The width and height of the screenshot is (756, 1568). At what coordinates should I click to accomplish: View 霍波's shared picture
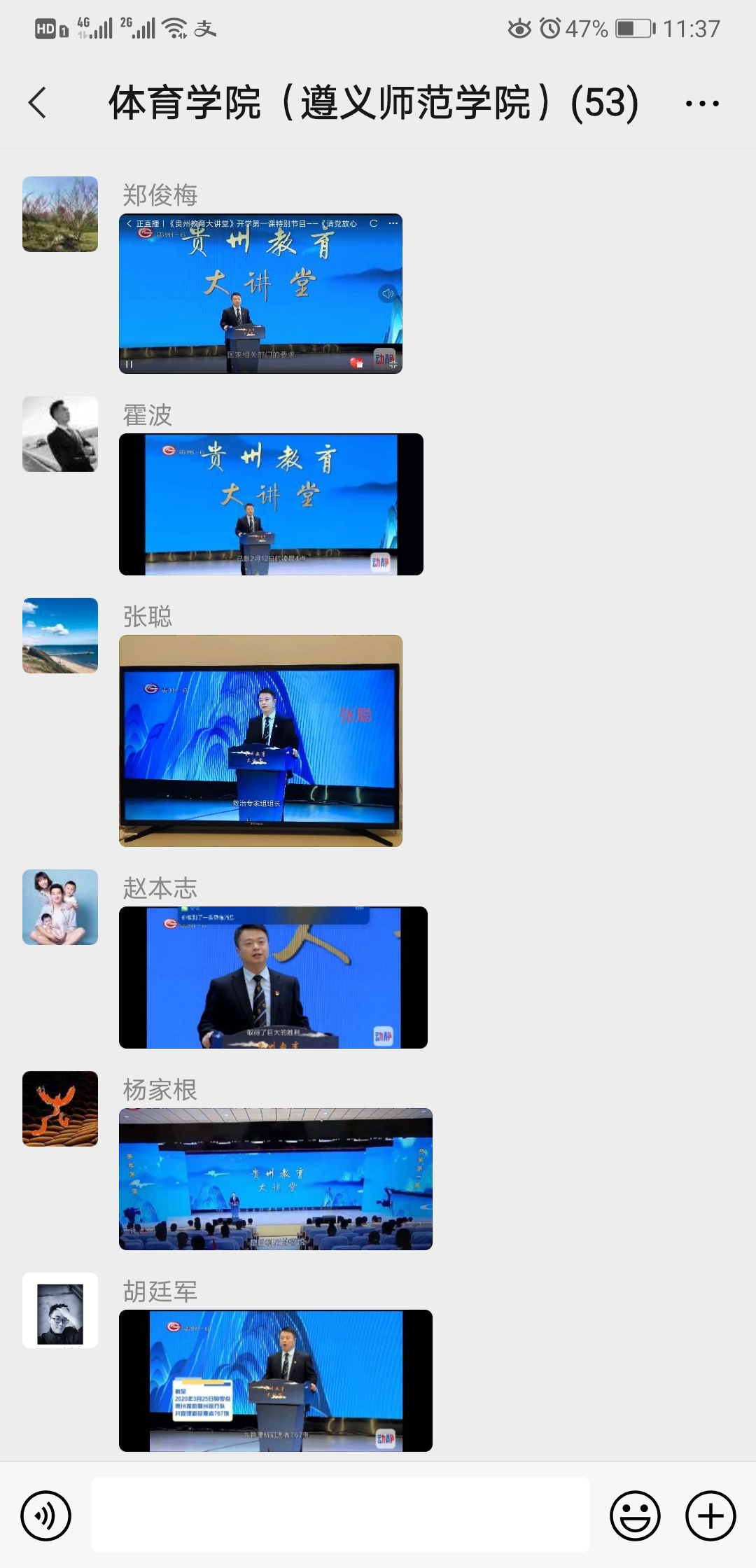point(271,504)
